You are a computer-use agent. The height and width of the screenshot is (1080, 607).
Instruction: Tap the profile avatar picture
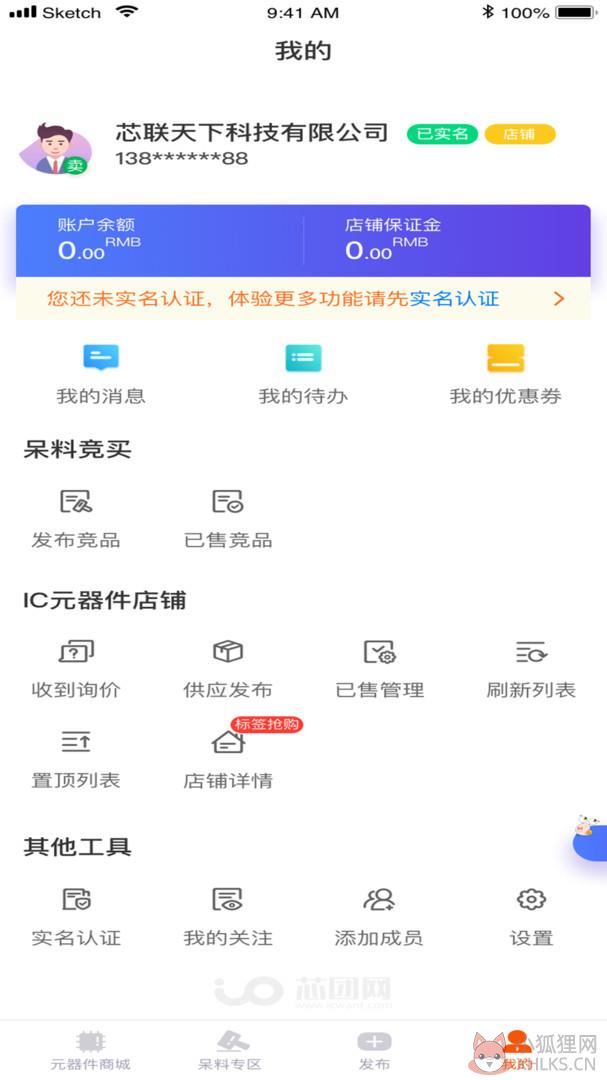(x=55, y=148)
